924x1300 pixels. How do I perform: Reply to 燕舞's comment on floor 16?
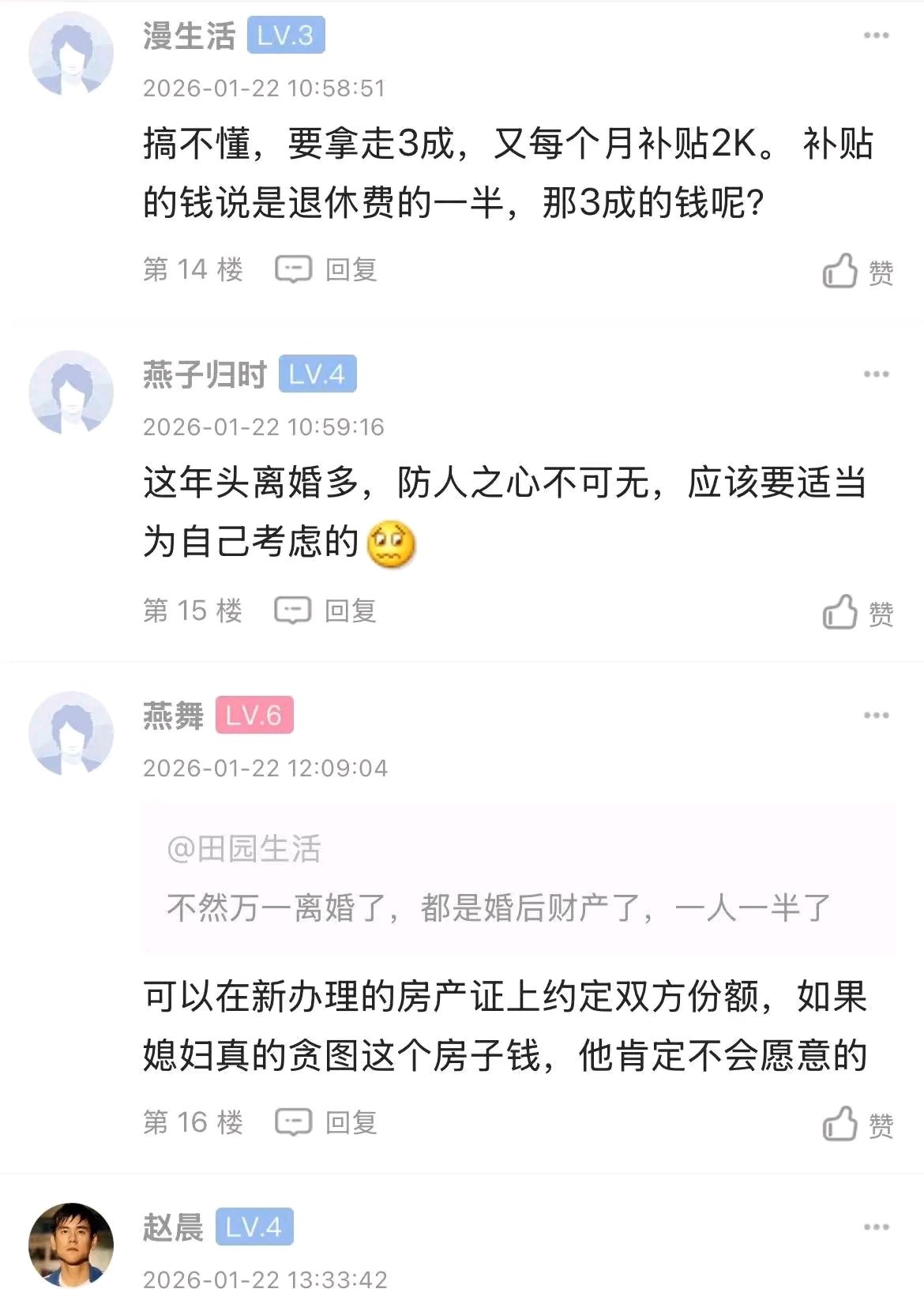pyautogui.click(x=326, y=1122)
